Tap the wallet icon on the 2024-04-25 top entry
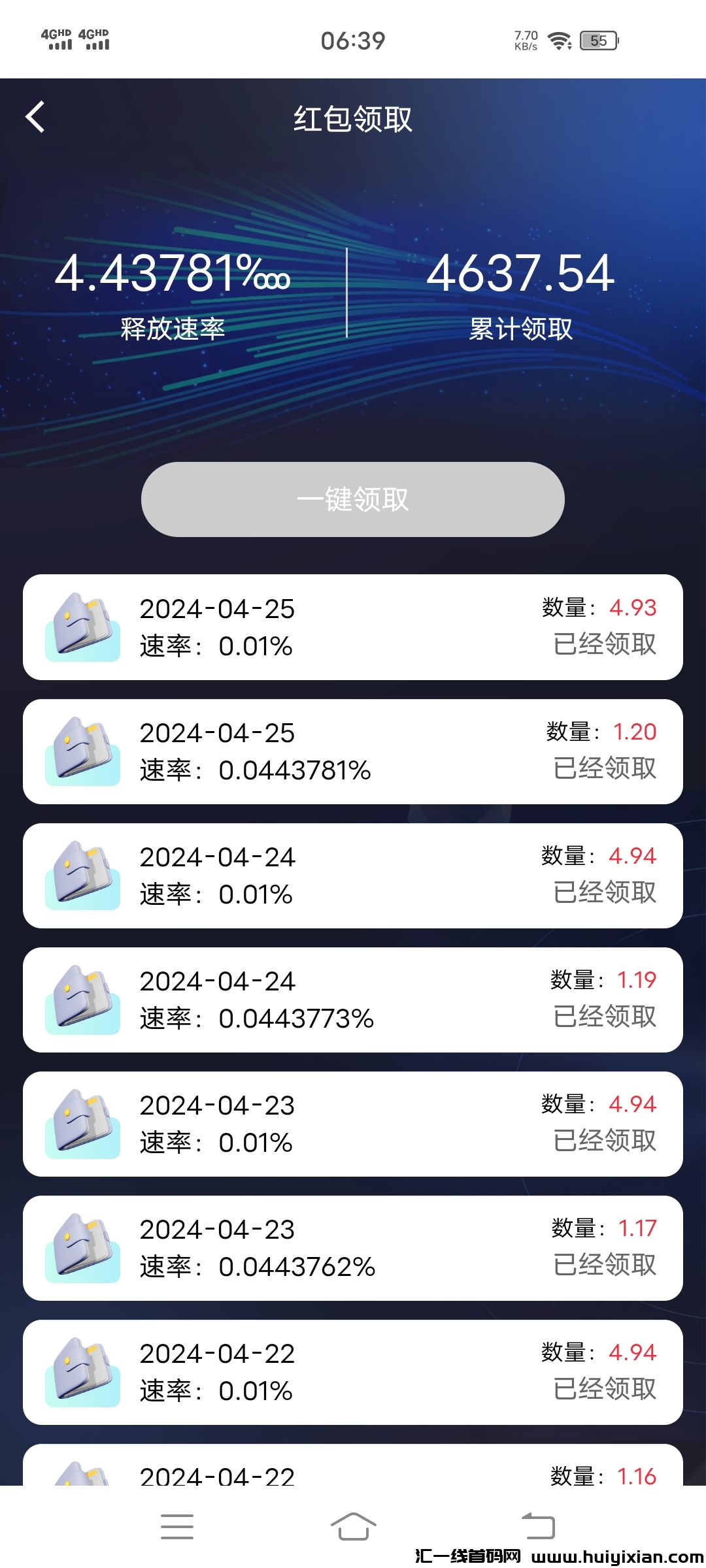 pyautogui.click(x=81, y=626)
